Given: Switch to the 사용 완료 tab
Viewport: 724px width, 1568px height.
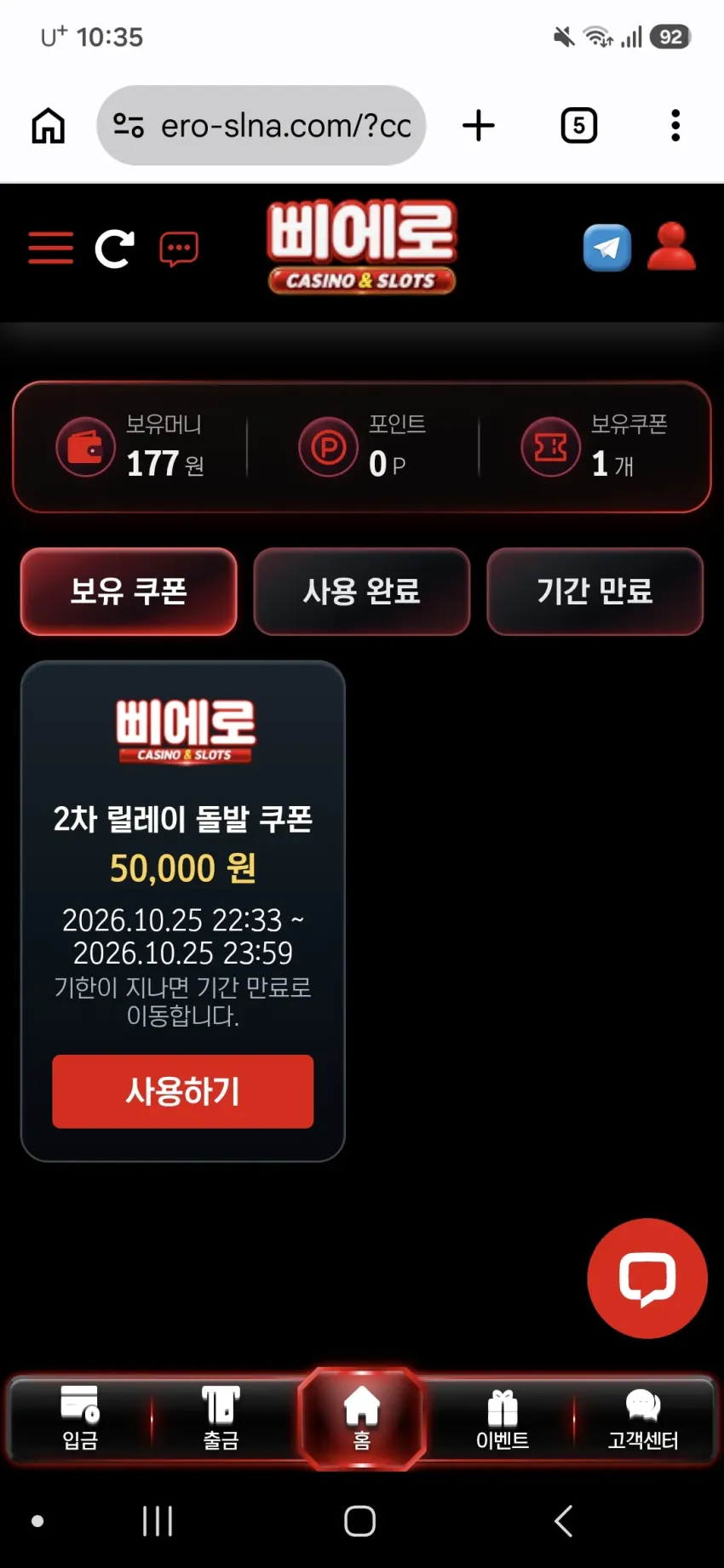Looking at the screenshot, I should [x=362, y=592].
